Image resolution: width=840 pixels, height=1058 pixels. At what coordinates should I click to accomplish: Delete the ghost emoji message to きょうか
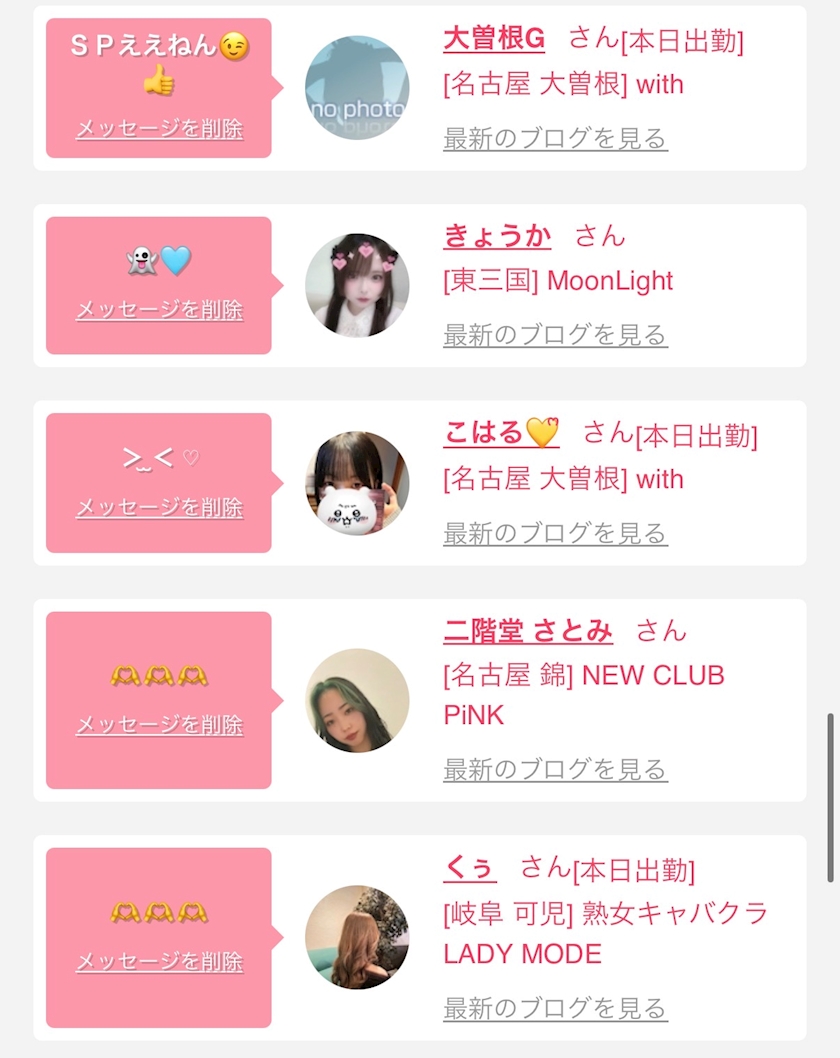pyautogui.click(x=159, y=310)
